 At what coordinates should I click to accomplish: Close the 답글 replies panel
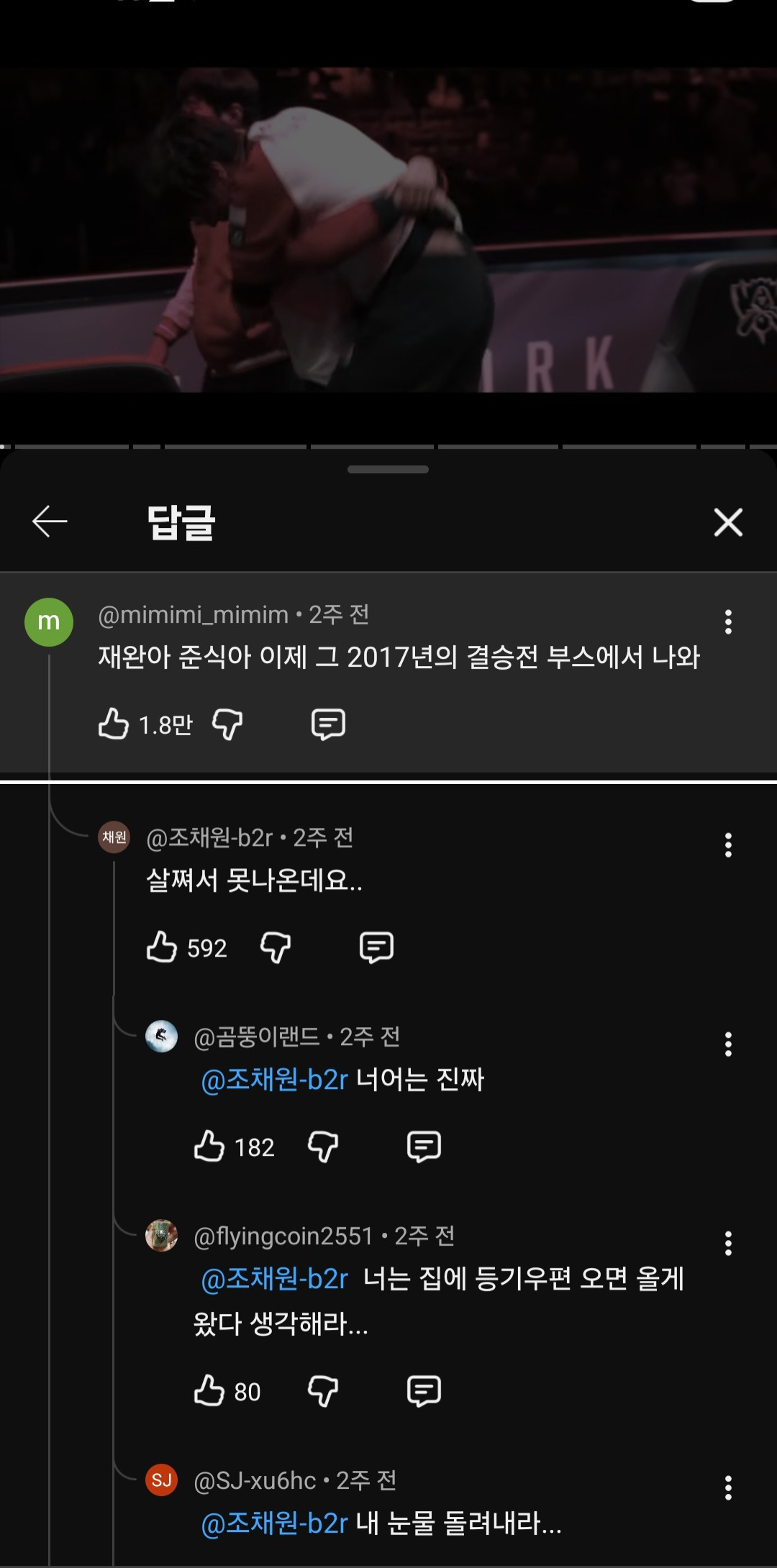click(728, 522)
